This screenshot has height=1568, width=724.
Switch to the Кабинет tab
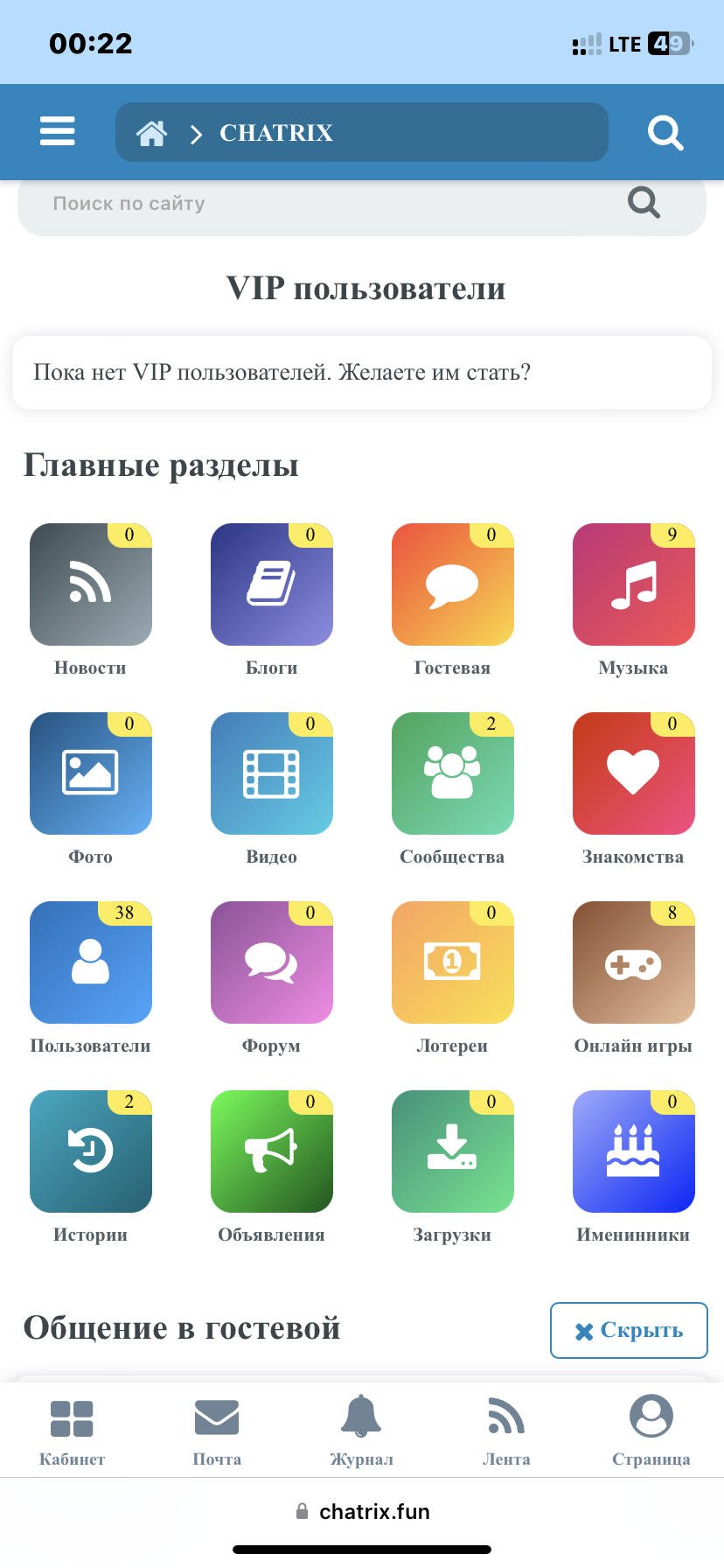click(x=72, y=1431)
